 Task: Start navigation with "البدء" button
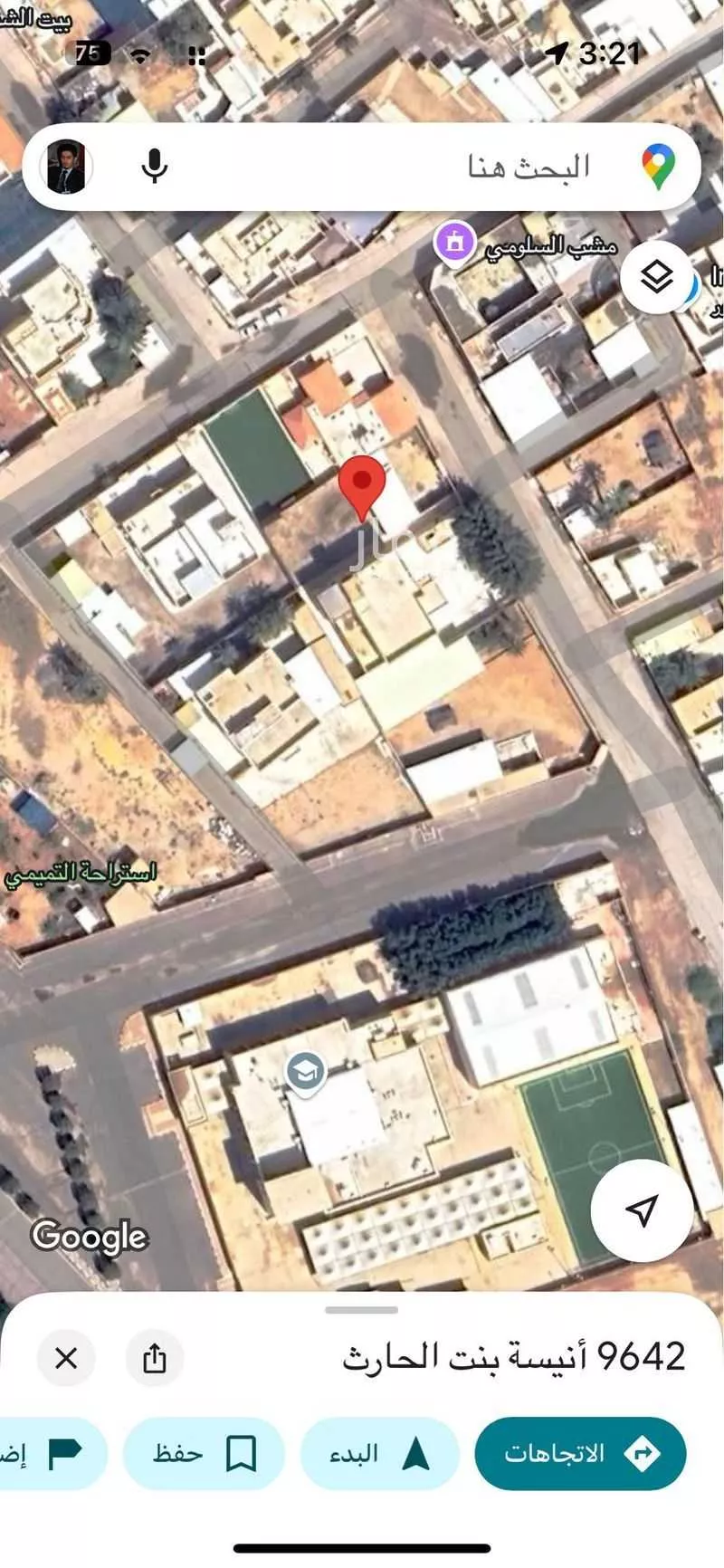click(x=379, y=1454)
